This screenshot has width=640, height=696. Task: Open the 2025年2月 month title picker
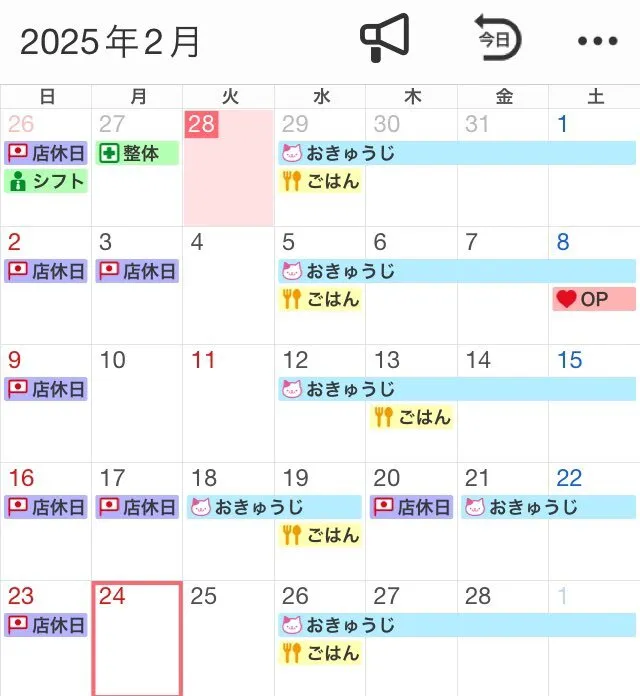pyautogui.click(x=110, y=41)
